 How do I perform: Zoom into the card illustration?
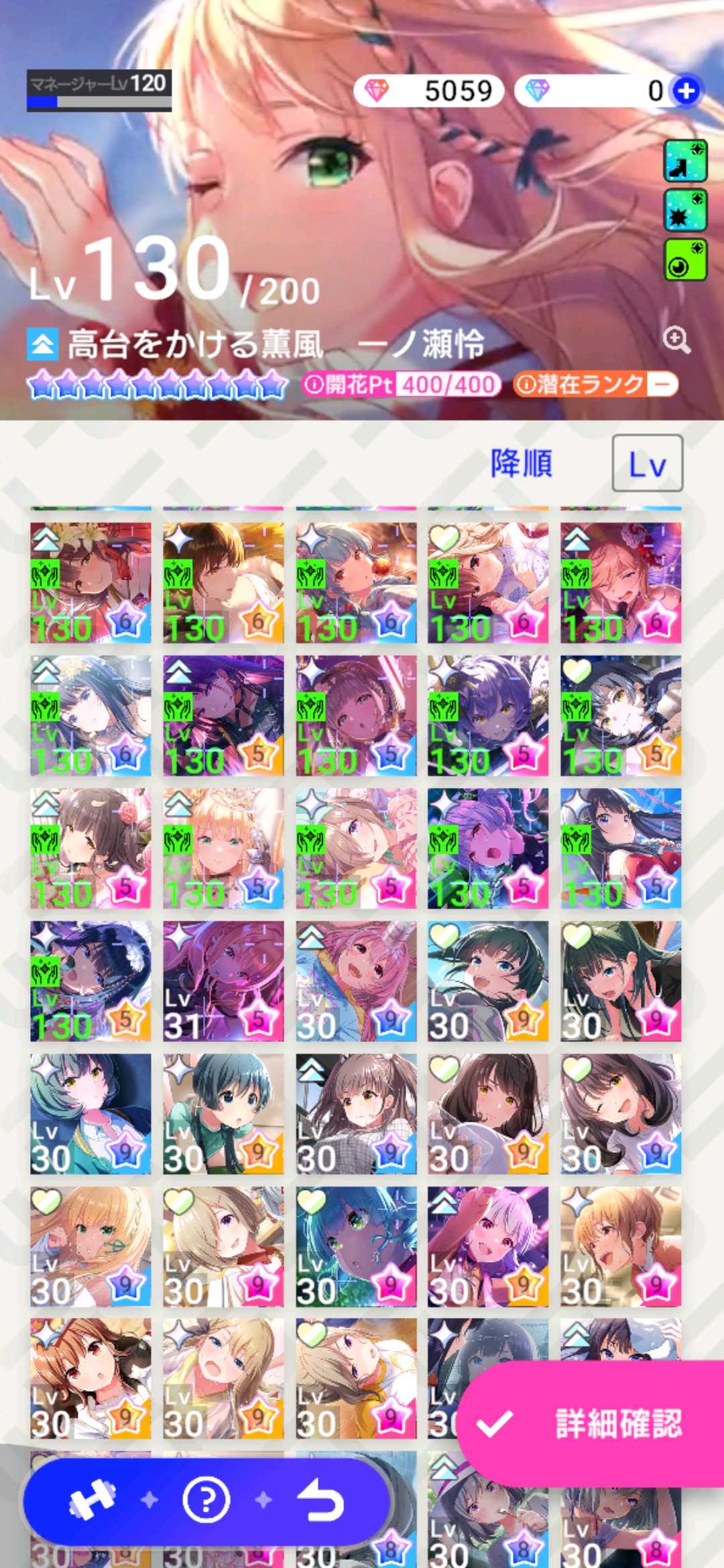pyautogui.click(x=676, y=340)
